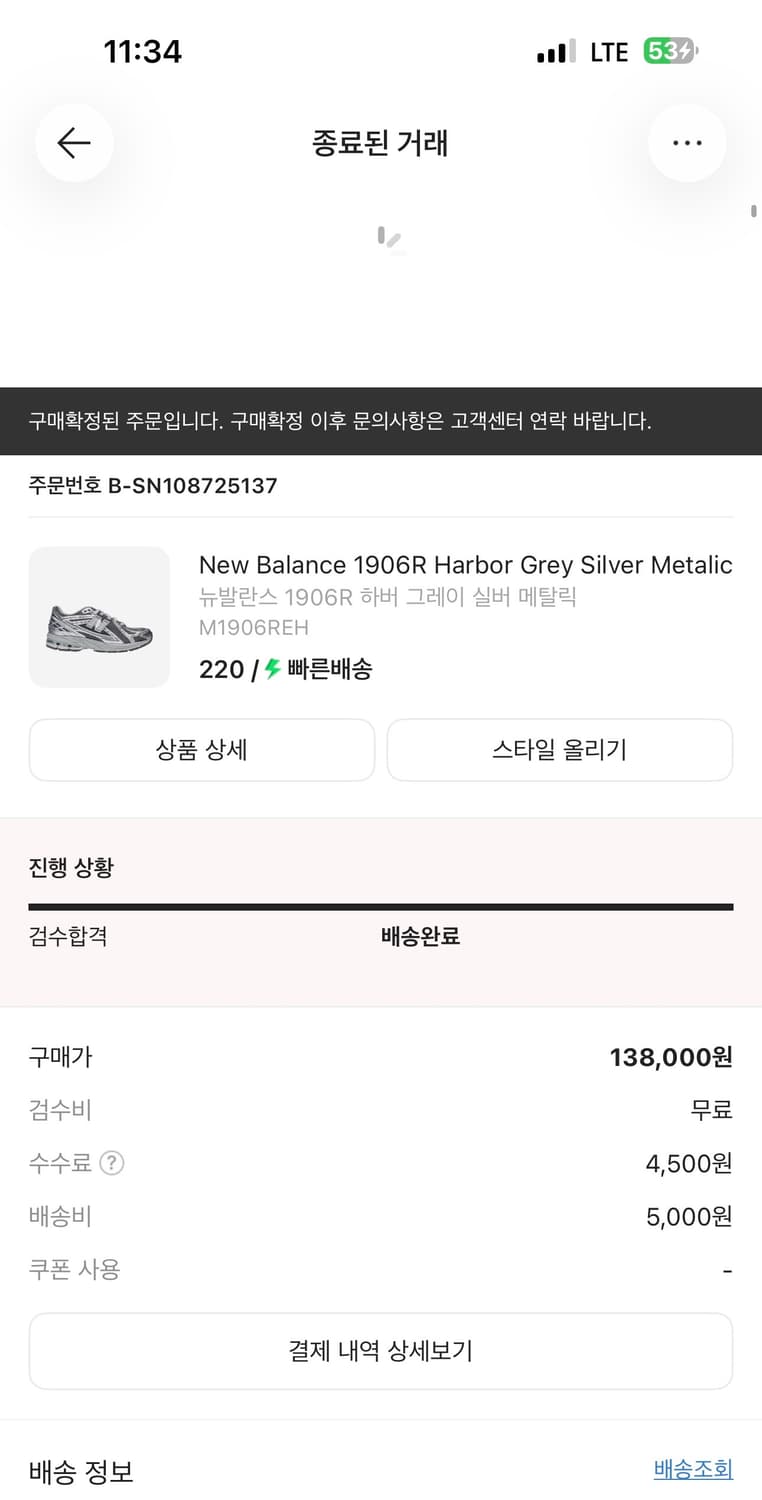Open the 배송 정보 shipping information section
This screenshot has height=1500, width=762.
click(81, 1472)
